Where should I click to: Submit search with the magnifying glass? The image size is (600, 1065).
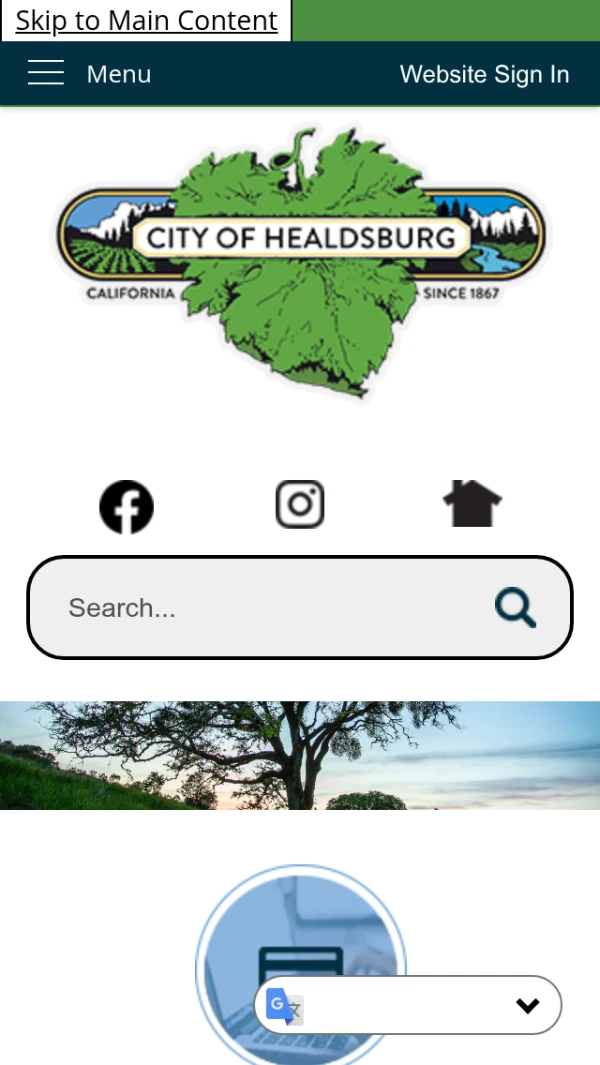coord(515,607)
